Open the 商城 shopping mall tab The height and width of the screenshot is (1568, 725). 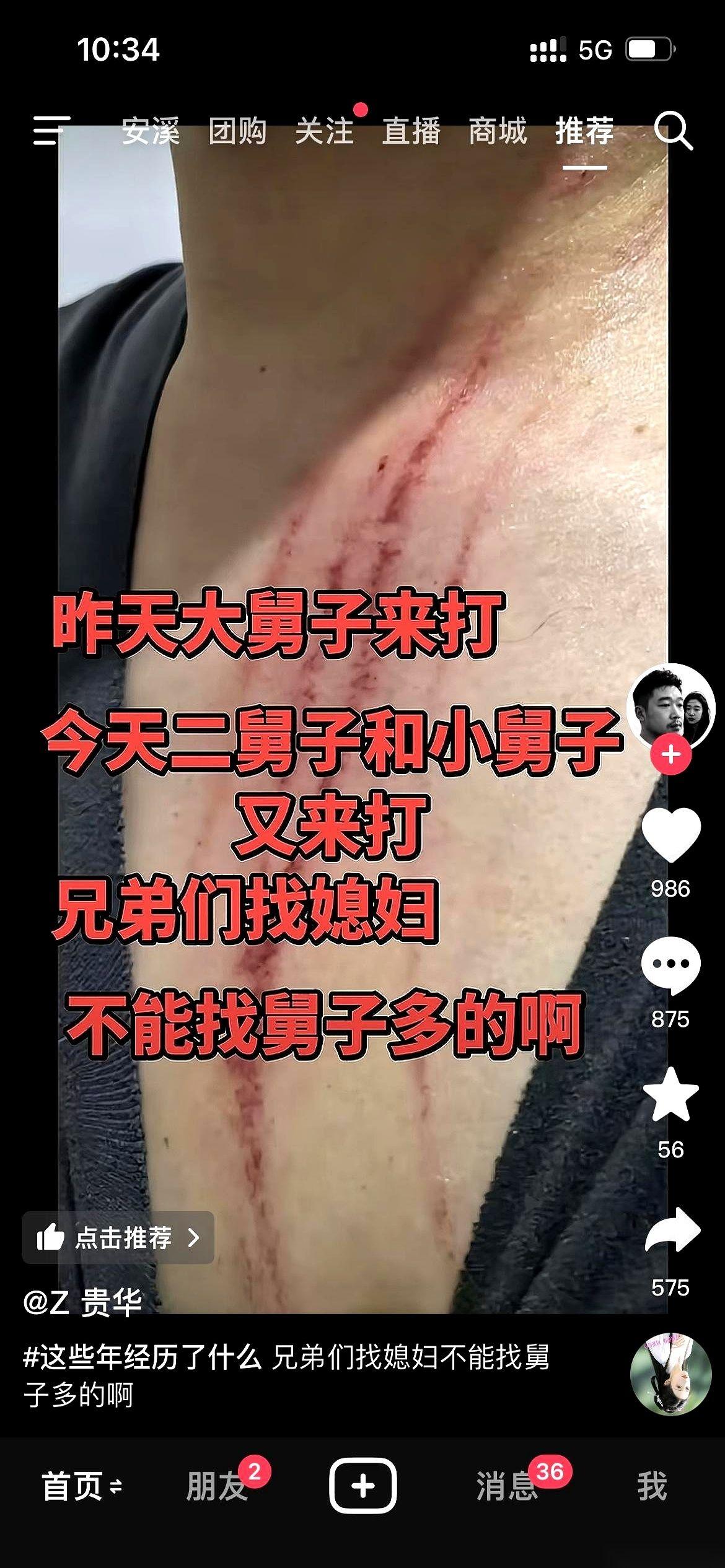coord(499,131)
